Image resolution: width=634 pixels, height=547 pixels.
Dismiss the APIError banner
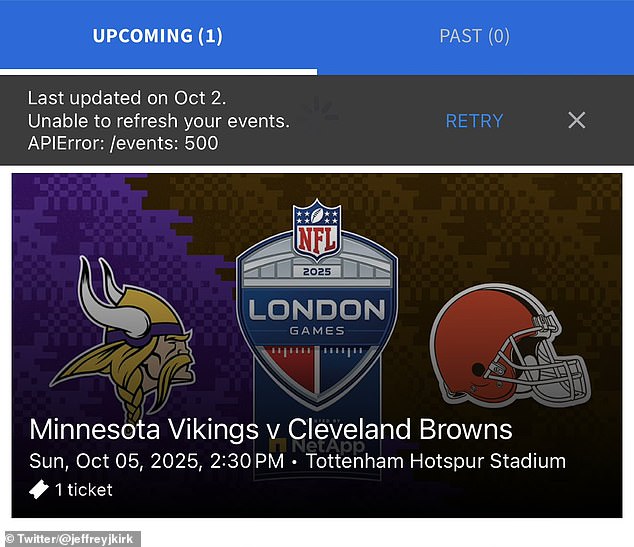577,121
